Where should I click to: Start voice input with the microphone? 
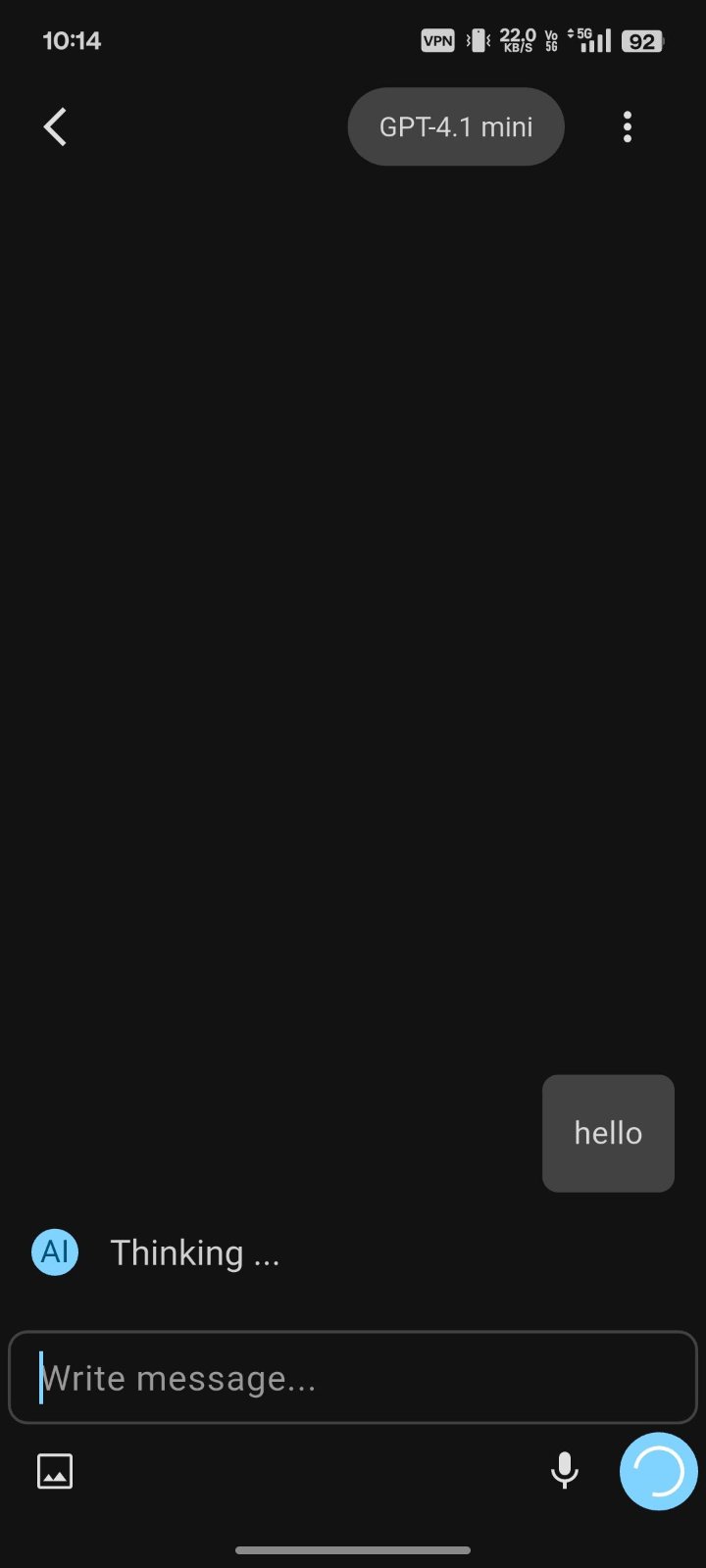565,1471
